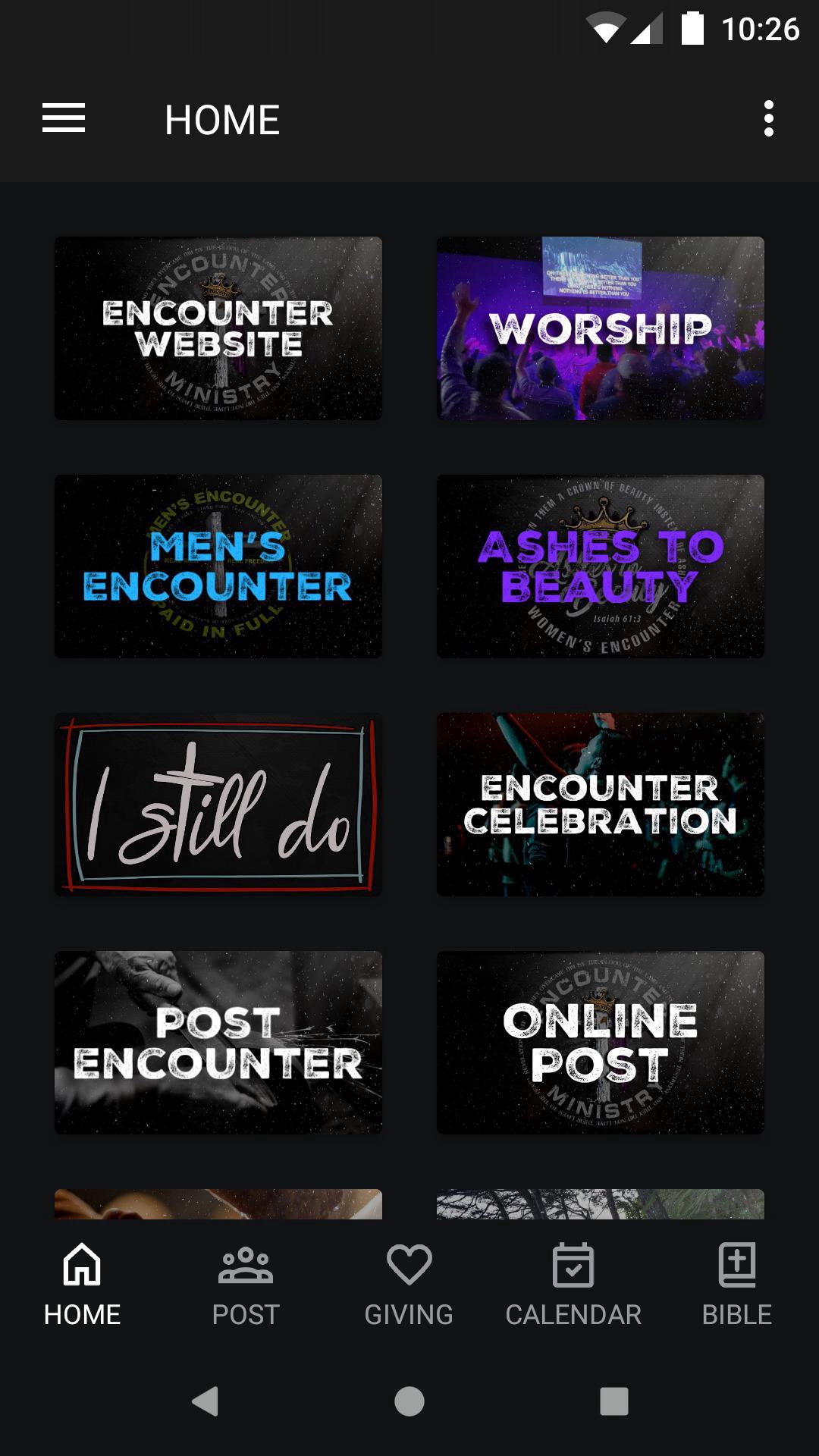This screenshot has height=1456, width=819.
Task: Open the overflow menu
Action: click(768, 118)
